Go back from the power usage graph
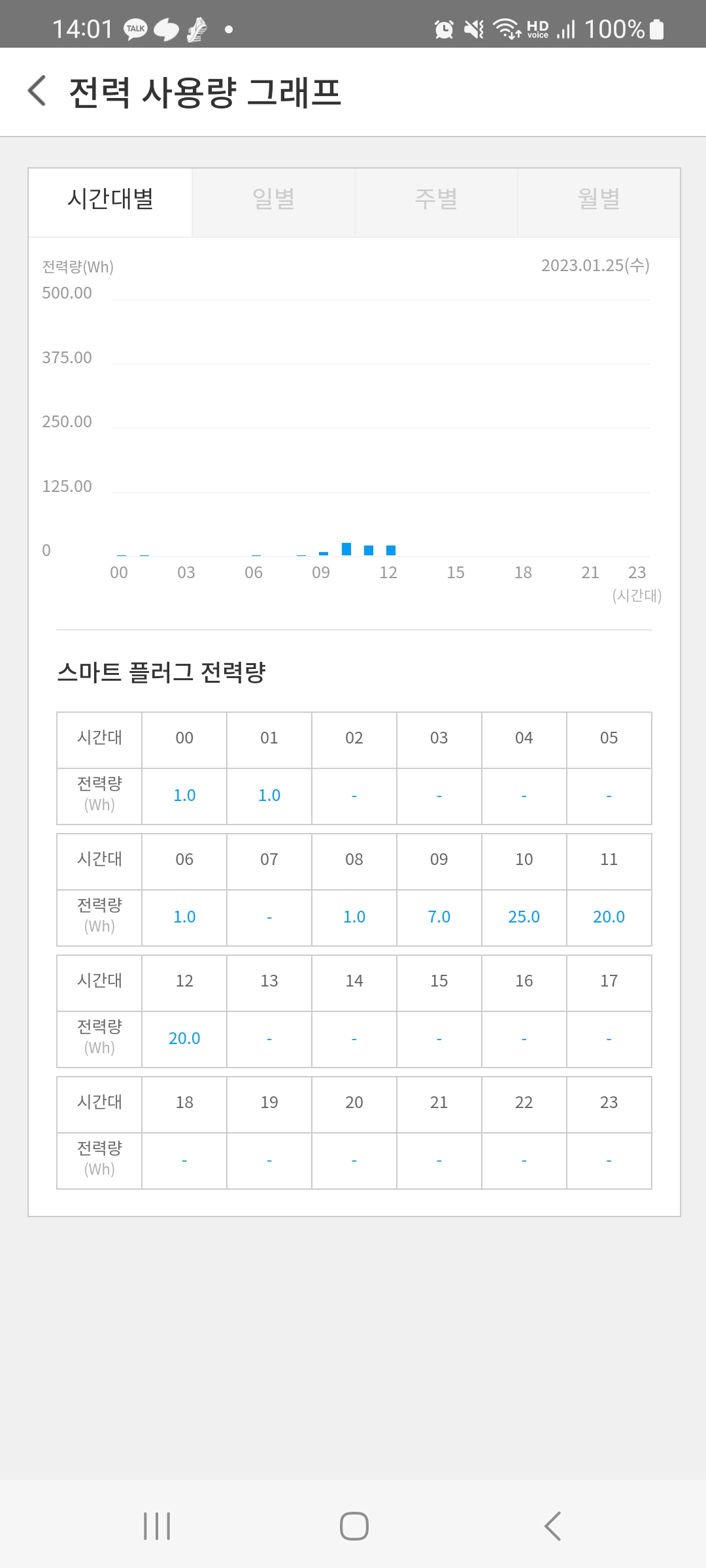Image resolution: width=706 pixels, height=1568 pixels. click(38, 91)
